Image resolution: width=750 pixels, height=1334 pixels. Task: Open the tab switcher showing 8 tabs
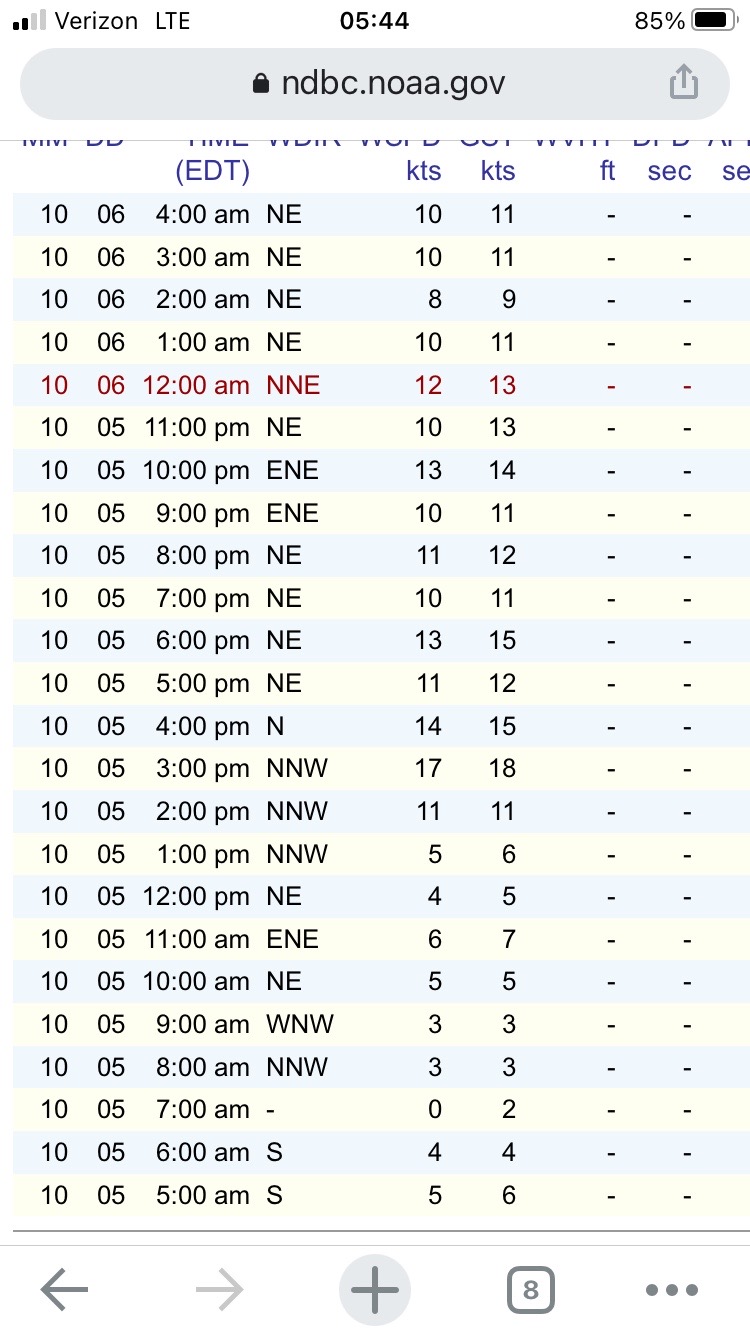click(530, 1290)
